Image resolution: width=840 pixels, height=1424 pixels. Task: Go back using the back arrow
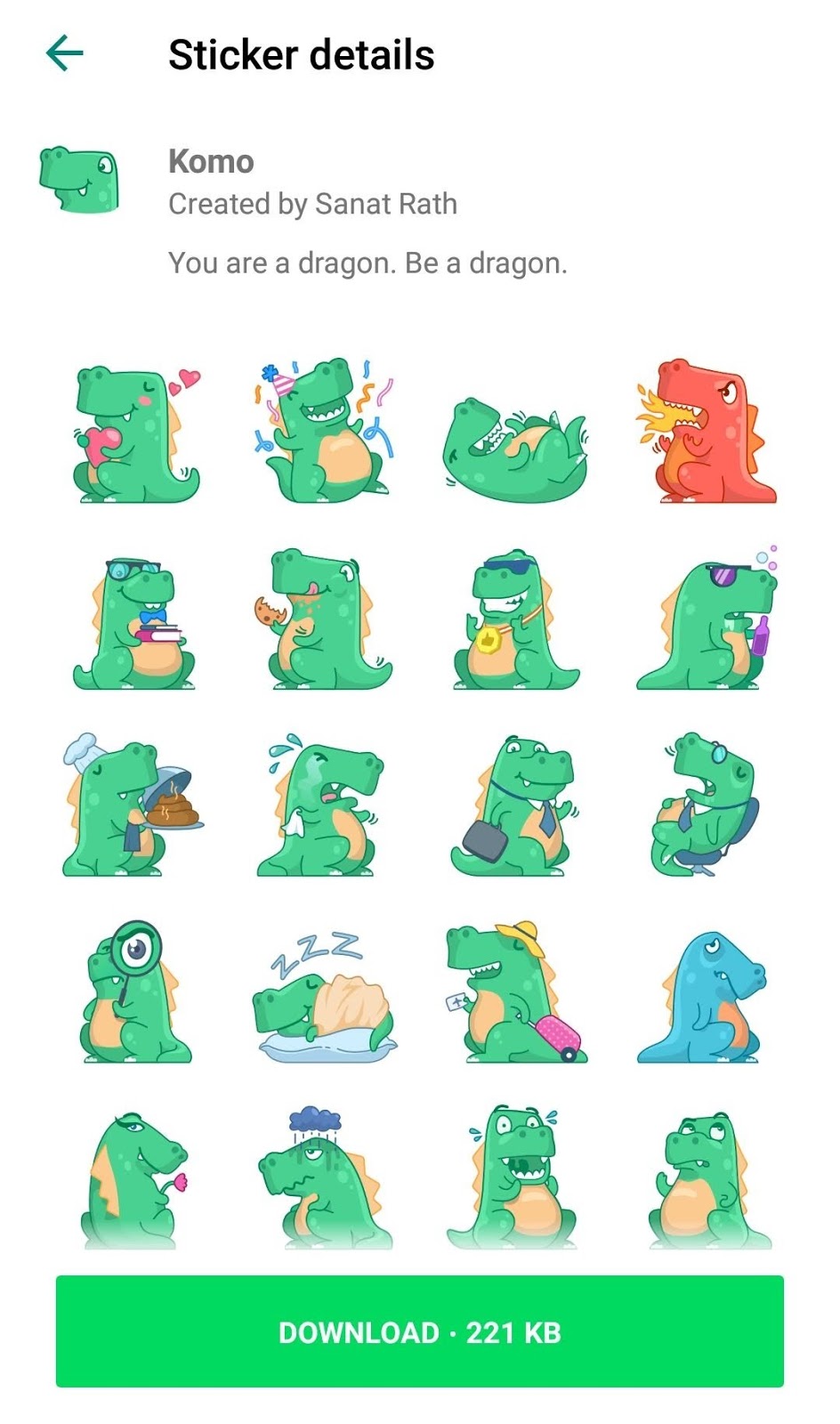click(63, 53)
